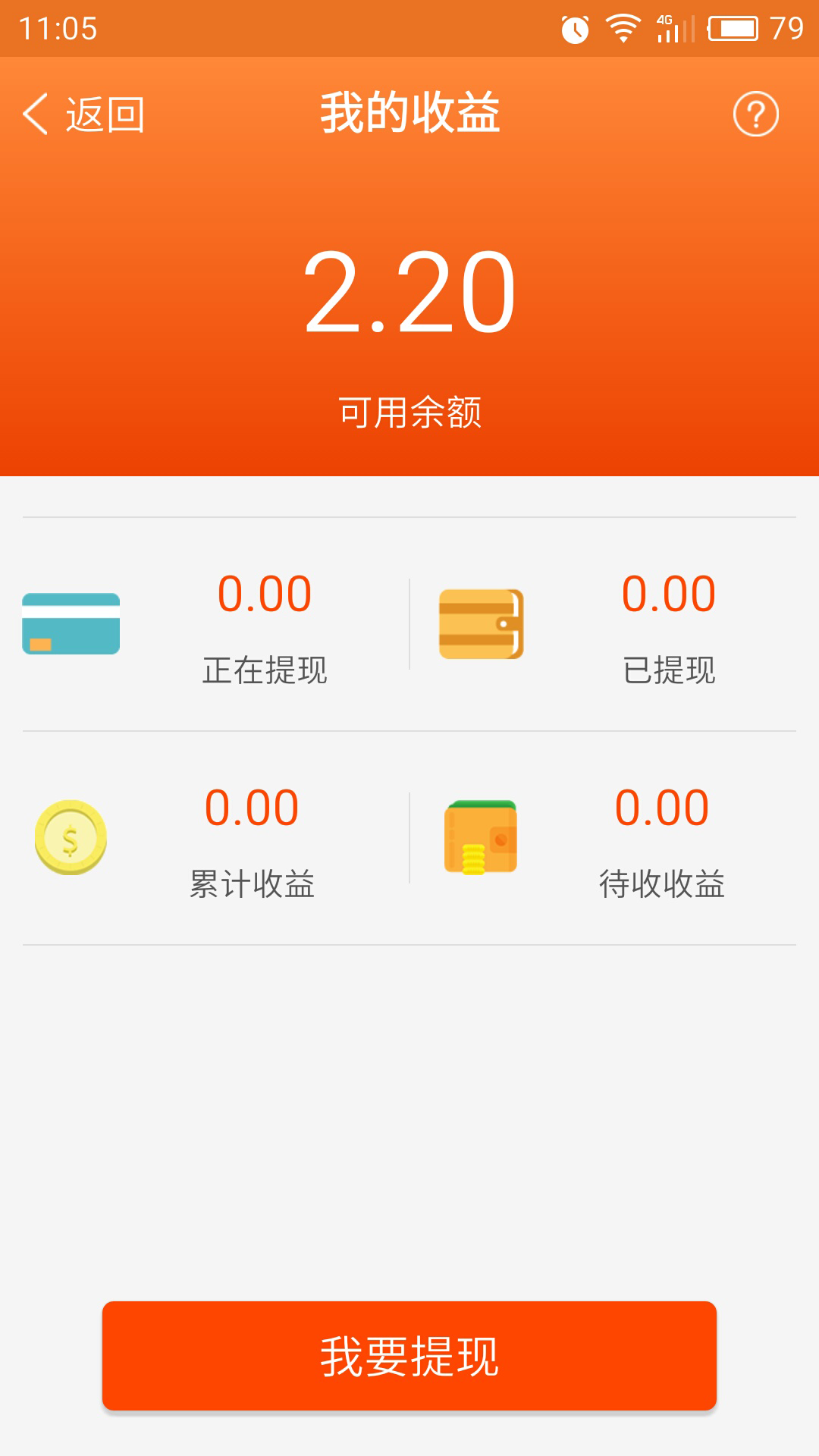Tap the help question mark icon

[755, 112]
